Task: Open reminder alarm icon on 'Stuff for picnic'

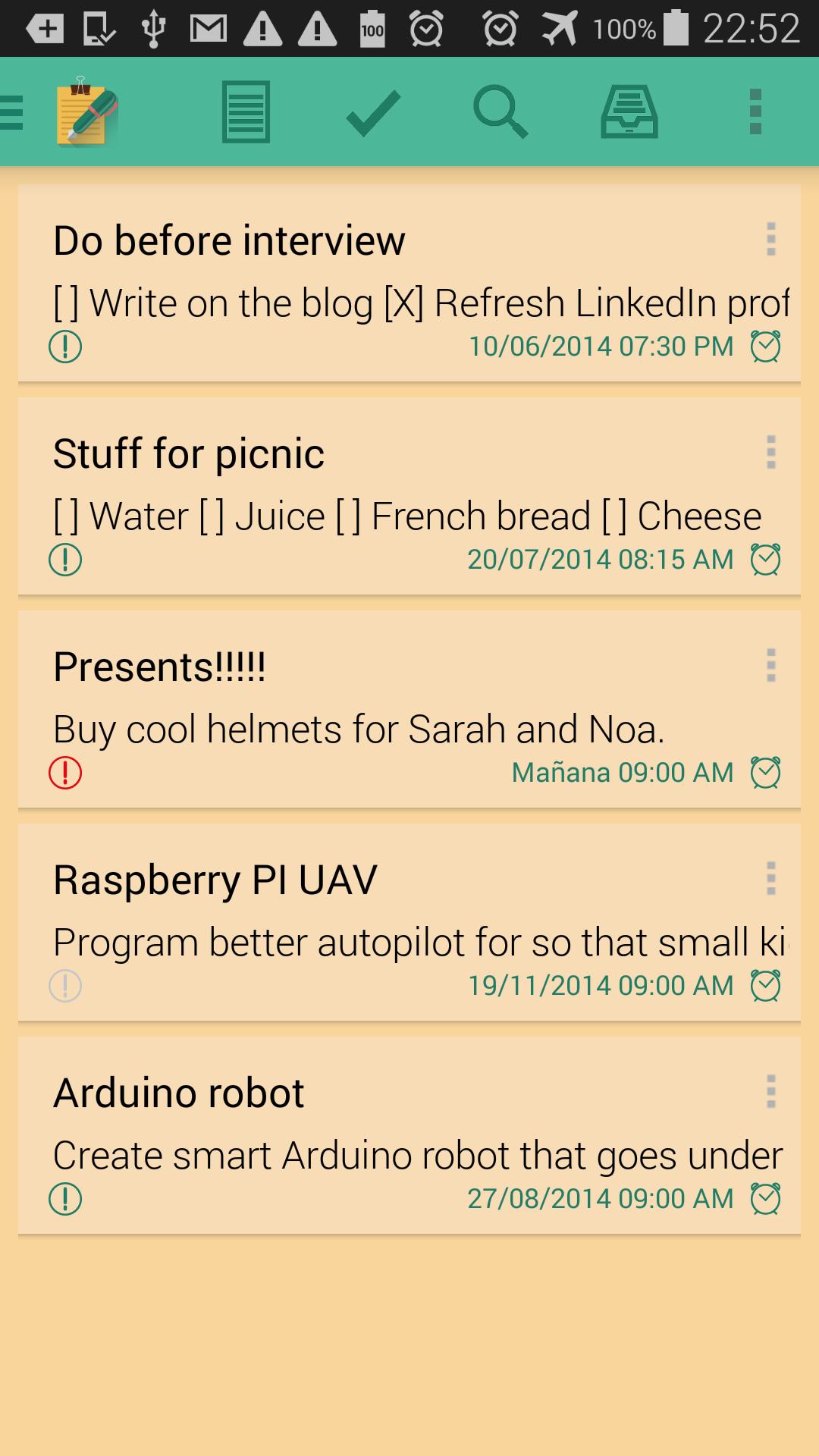Action: 767,559
